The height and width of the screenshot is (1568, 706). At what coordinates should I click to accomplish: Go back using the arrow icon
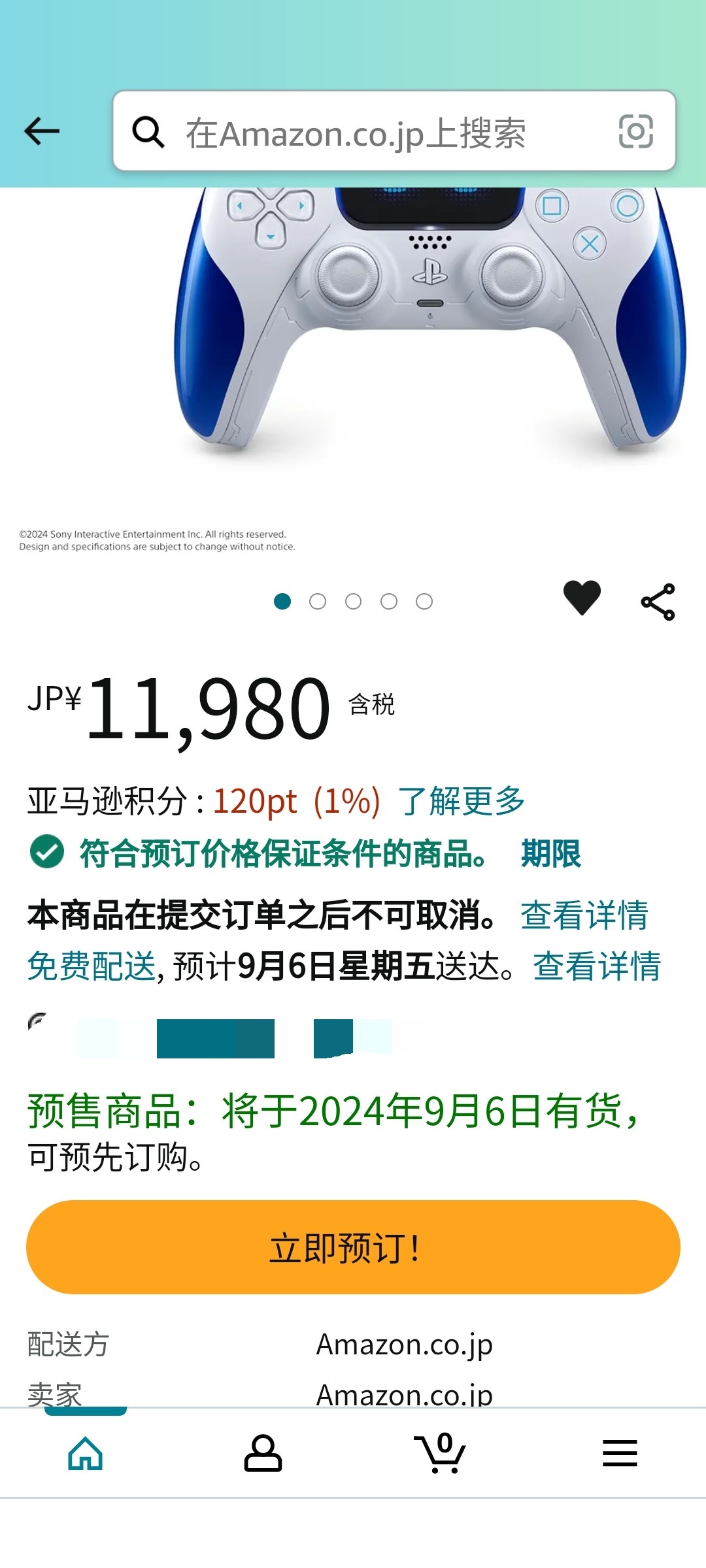42,131
